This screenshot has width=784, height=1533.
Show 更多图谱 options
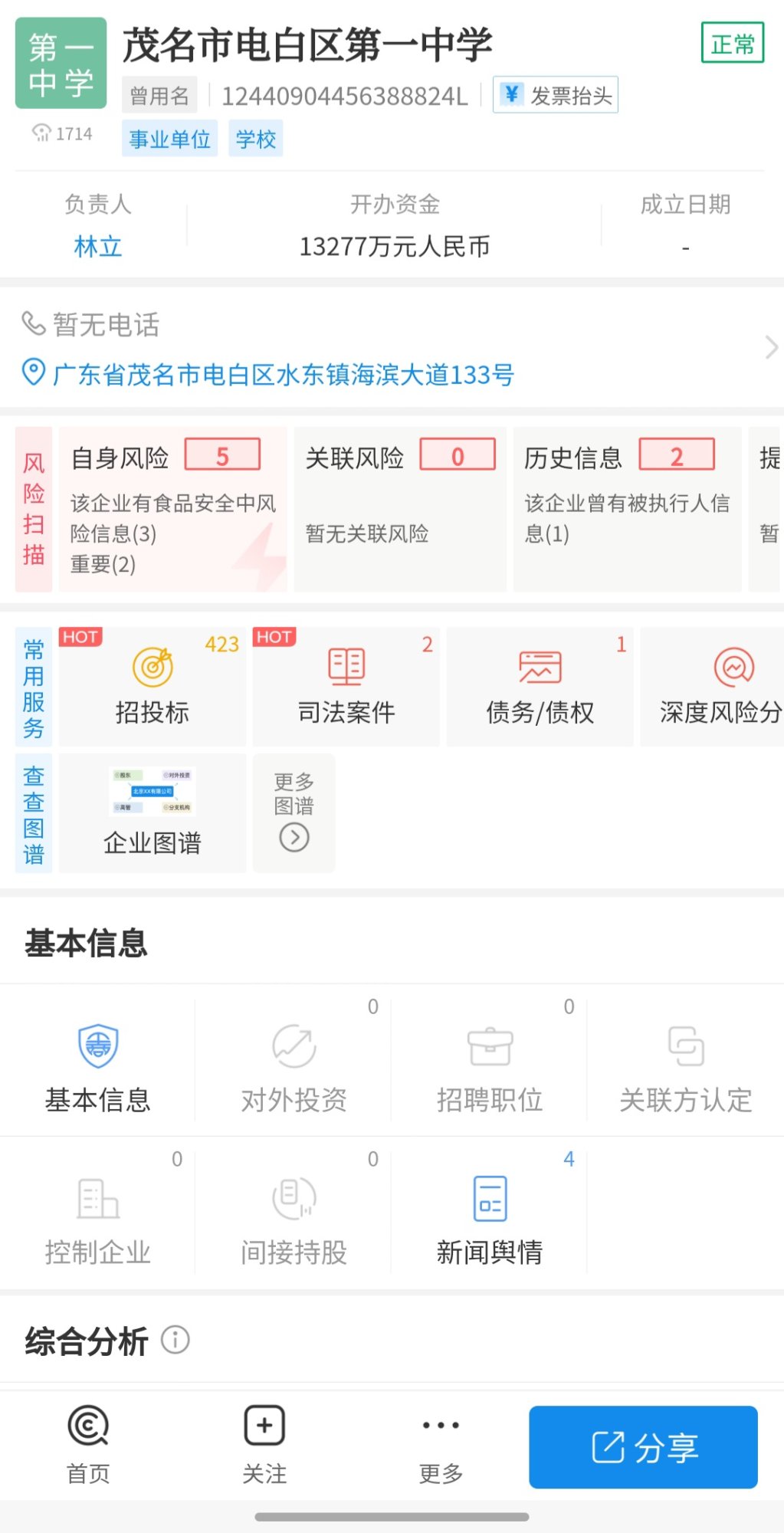(x=294, y=812)
